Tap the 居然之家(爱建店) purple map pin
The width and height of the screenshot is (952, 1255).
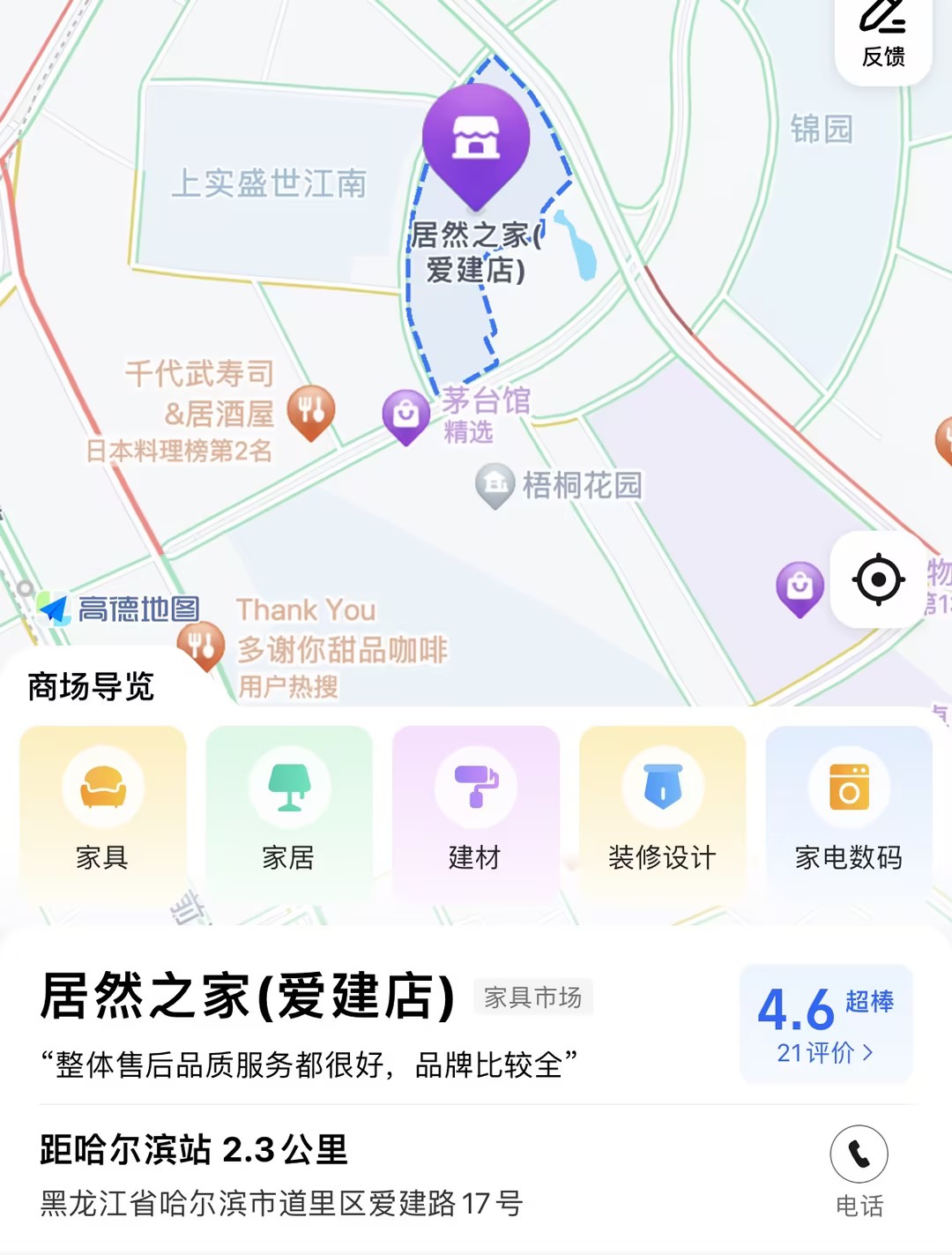pos(476,141)
